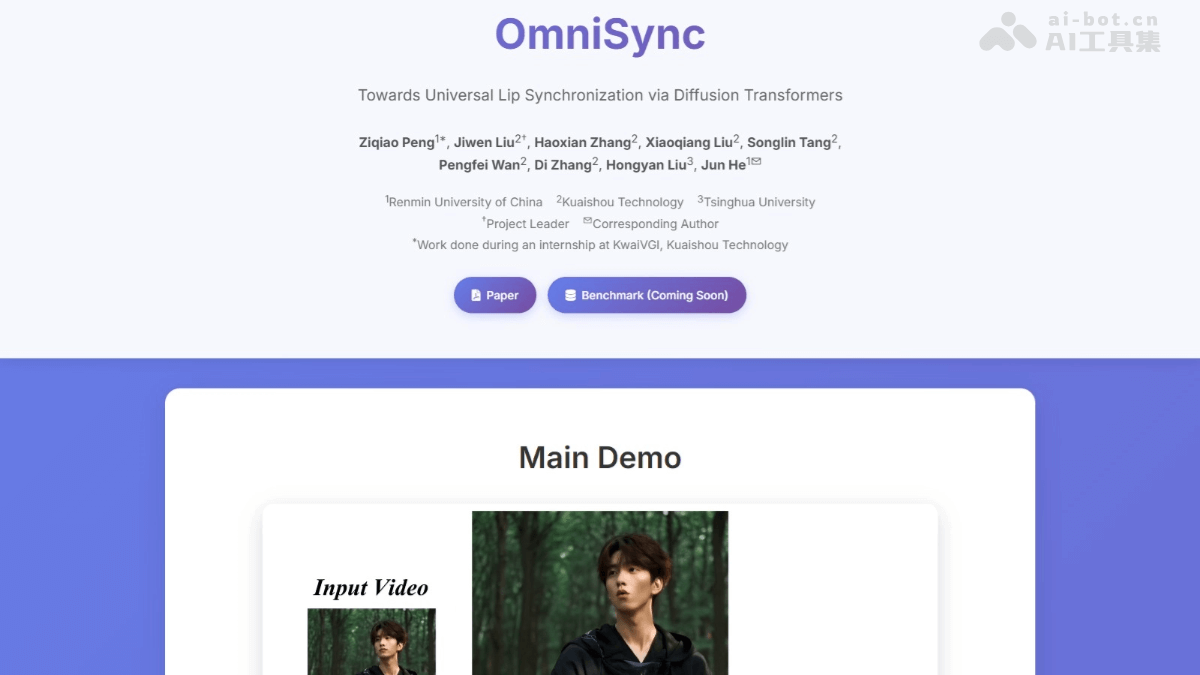The width and height of the screenshot is (1200, 675).
Task: Tap the Benchmark (Coming Soon) button
Action: [646, 295]
